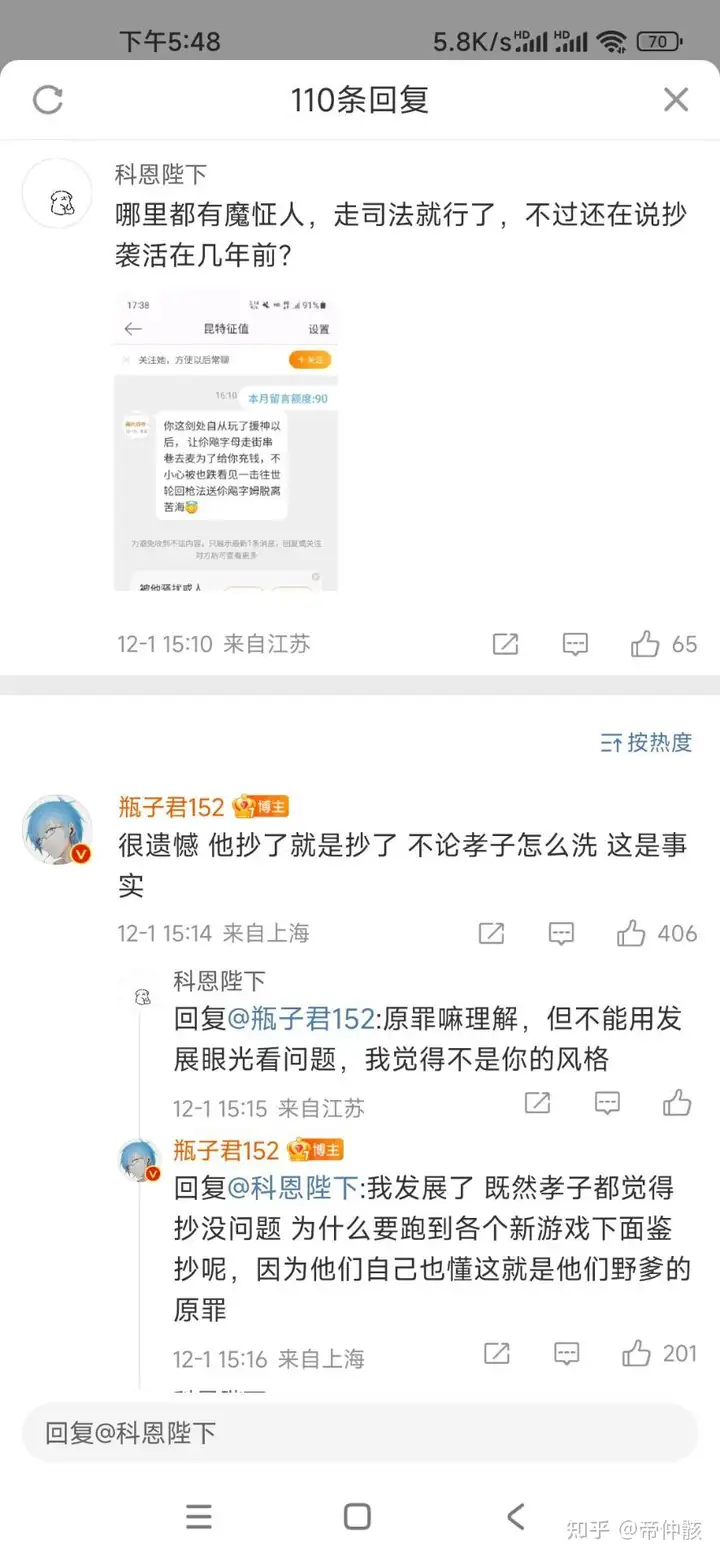
Task: Refresh the 110 replies list
Action: pos(48,99)
